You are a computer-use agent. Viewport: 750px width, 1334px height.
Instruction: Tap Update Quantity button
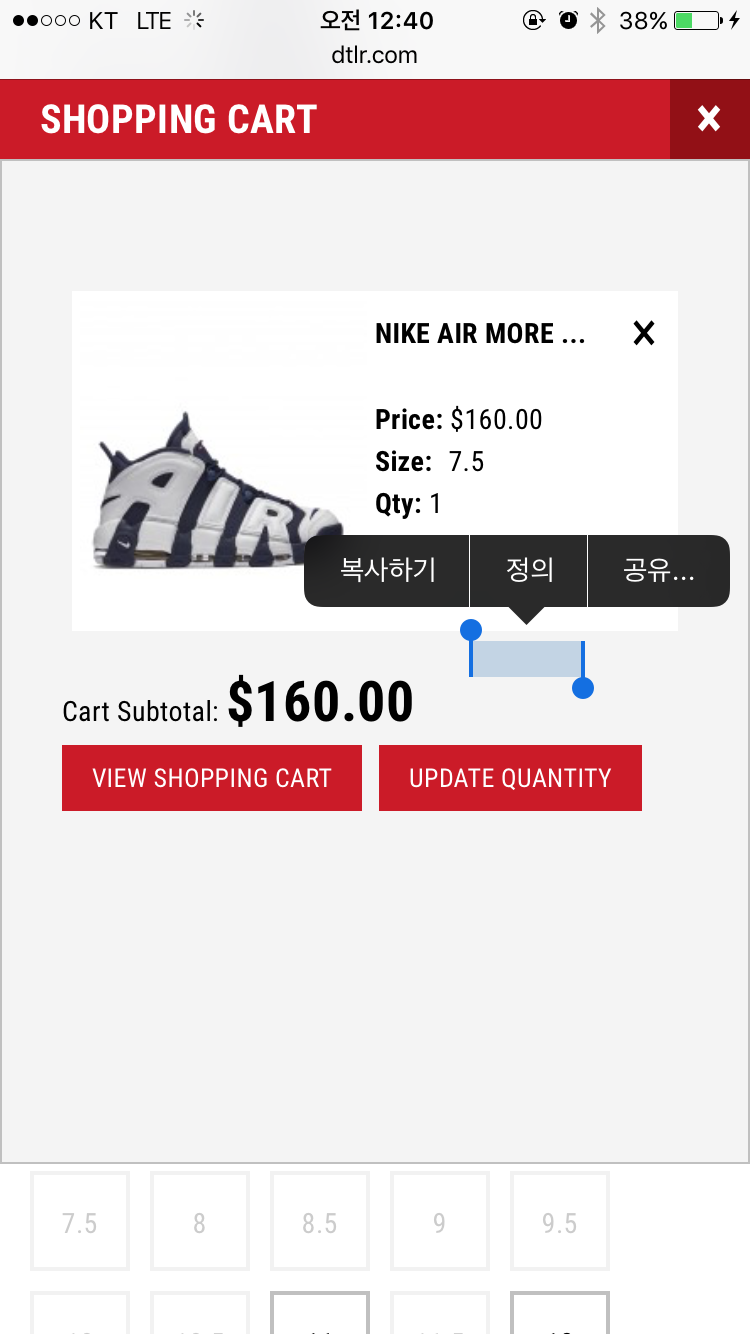click(x=510, y=778)
